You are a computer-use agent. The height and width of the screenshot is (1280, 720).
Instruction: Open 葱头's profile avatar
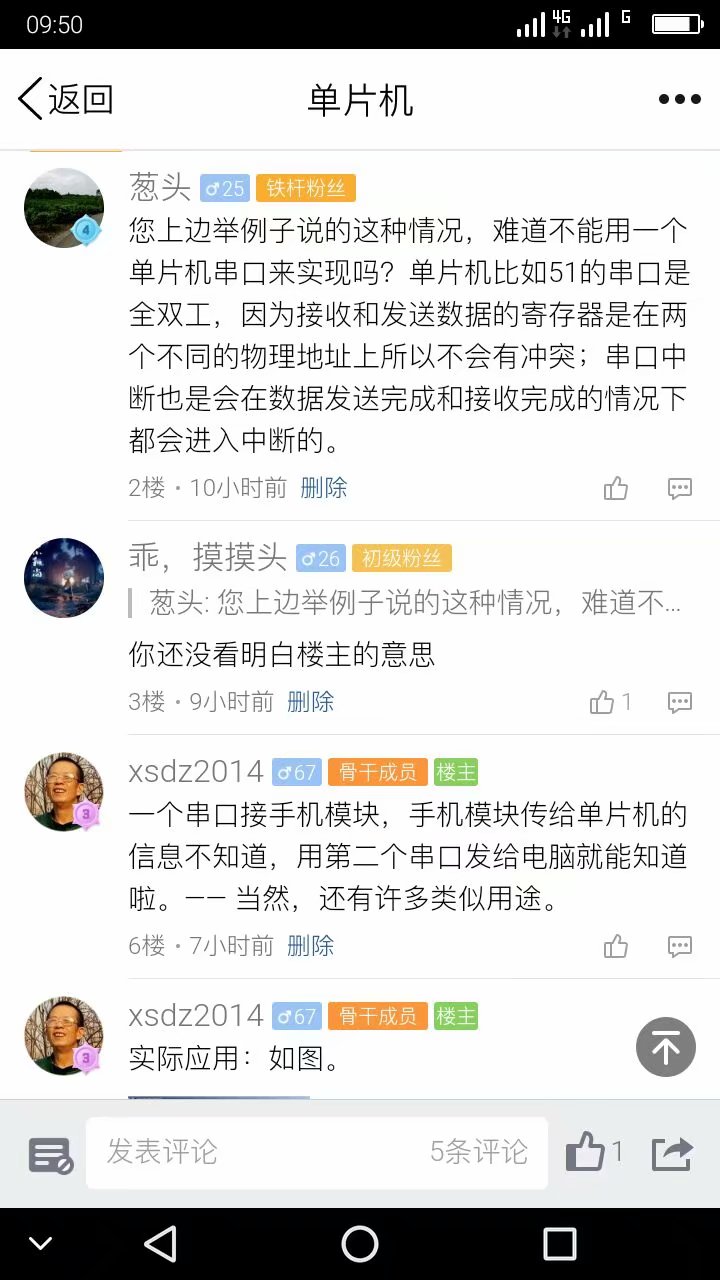click(x=64, y=208)
